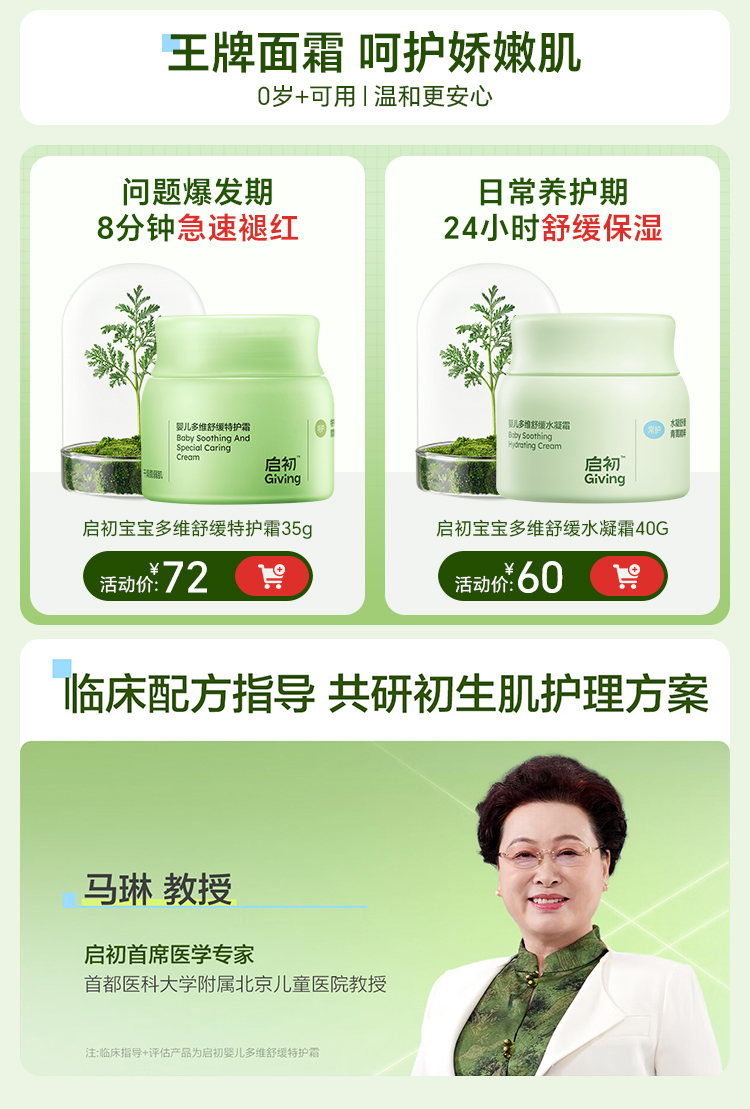
Task: Click the shopping cart icon beside price 60
Action: coord(627,577)
